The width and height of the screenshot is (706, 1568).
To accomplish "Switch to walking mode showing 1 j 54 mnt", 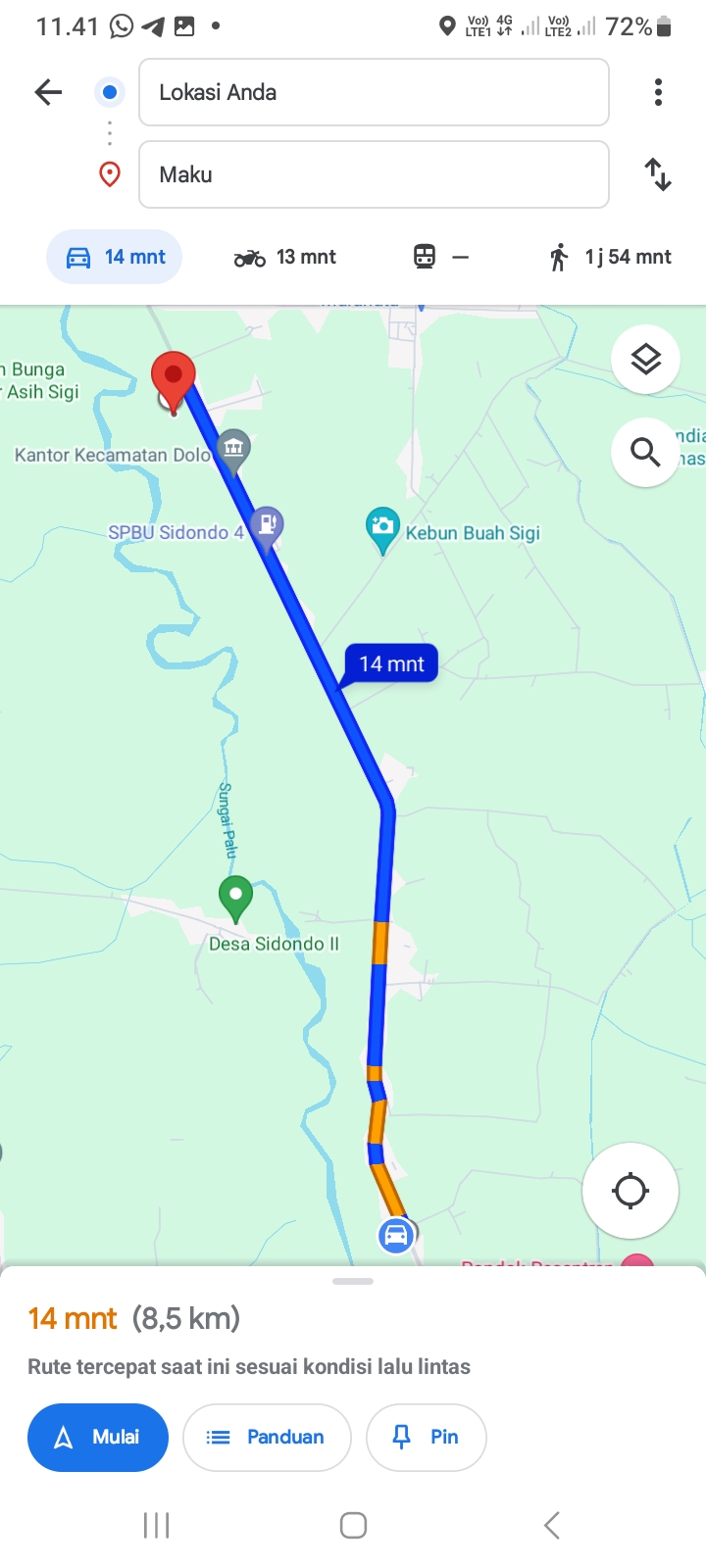I will tap(610, 257).
